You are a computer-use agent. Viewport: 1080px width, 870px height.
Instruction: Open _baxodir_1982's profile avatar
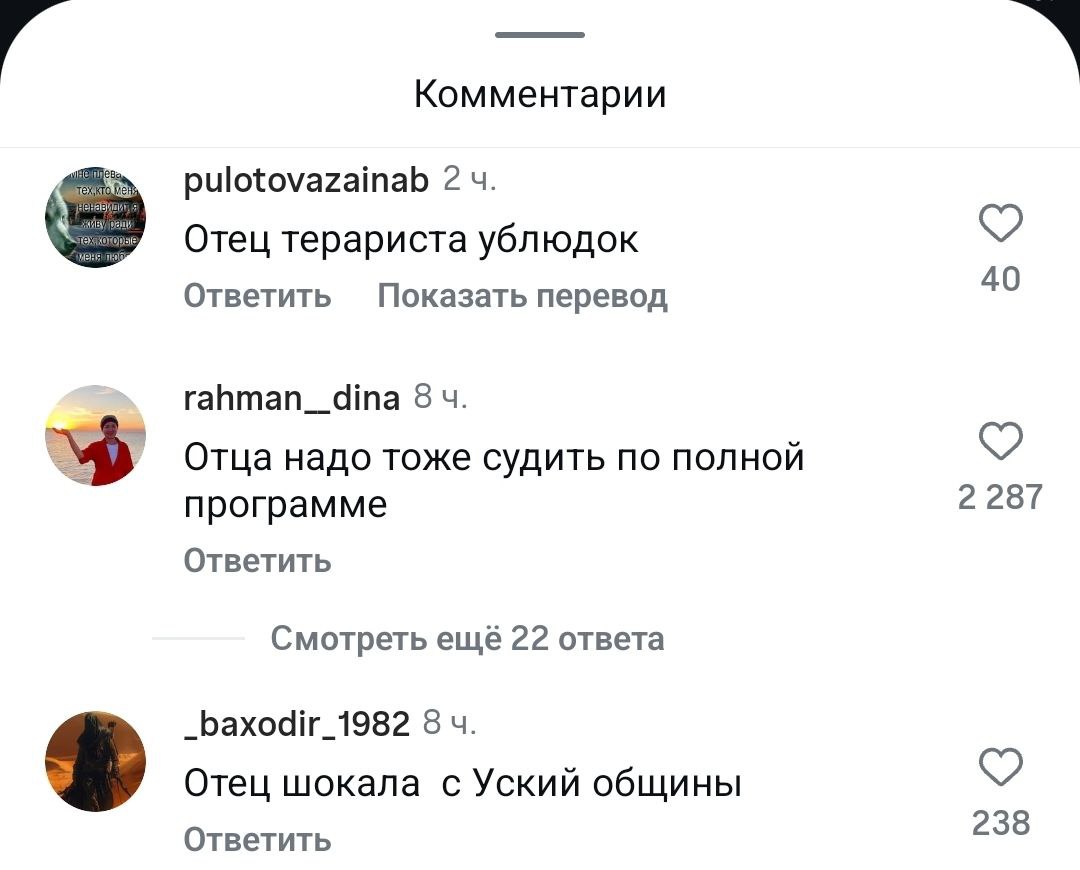click(96, 761)
